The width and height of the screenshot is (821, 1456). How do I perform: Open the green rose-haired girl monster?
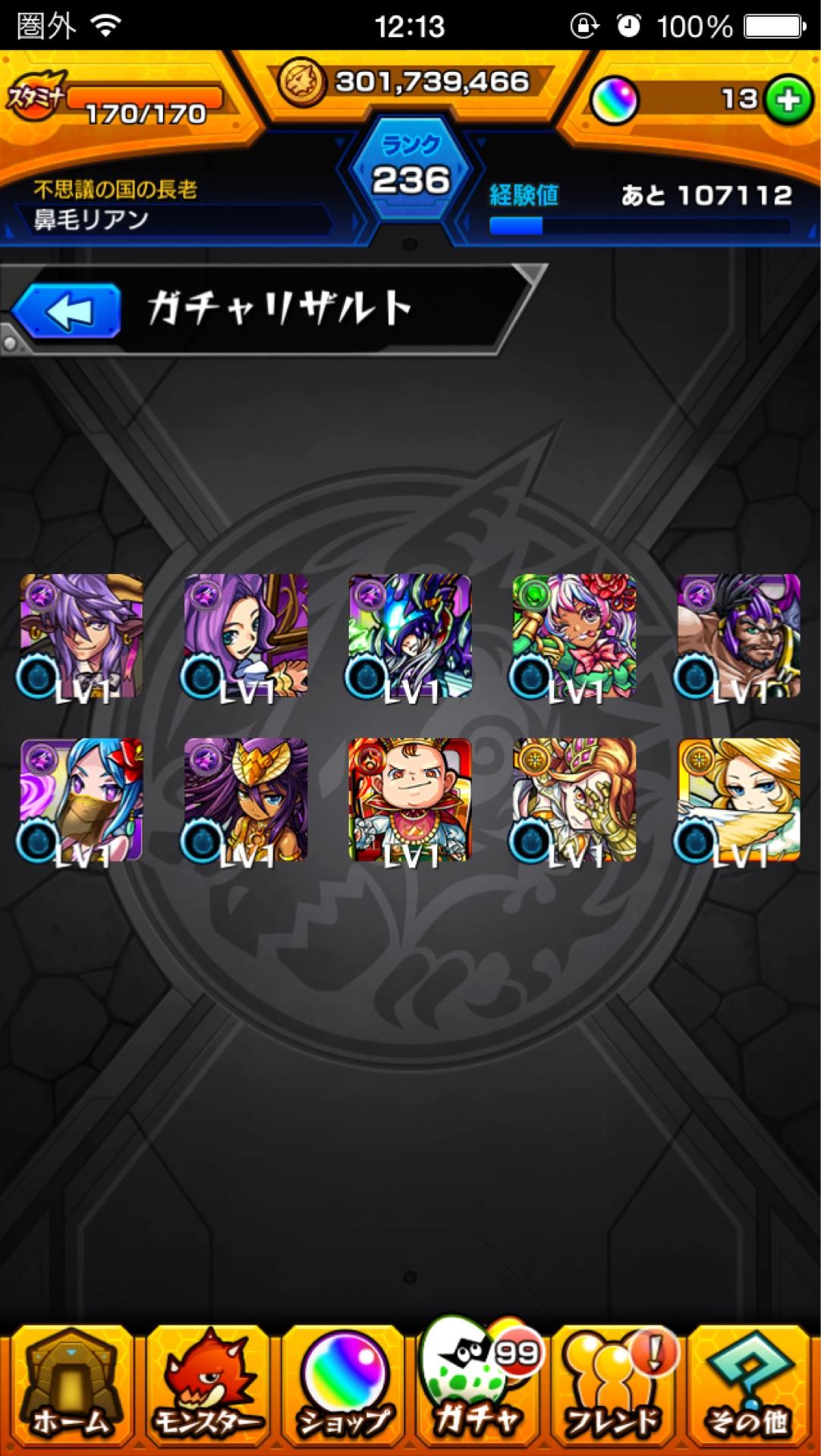(574, 635)
